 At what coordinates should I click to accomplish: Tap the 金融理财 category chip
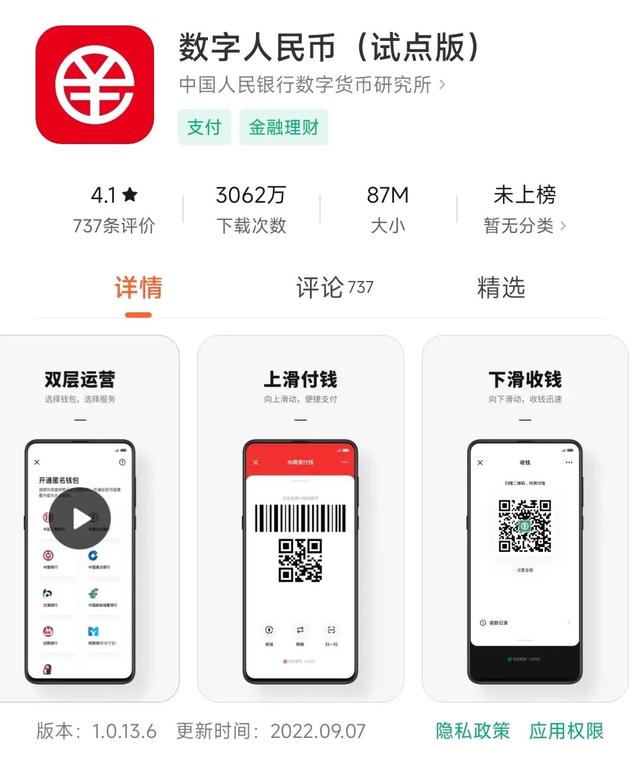click(283, 128)
